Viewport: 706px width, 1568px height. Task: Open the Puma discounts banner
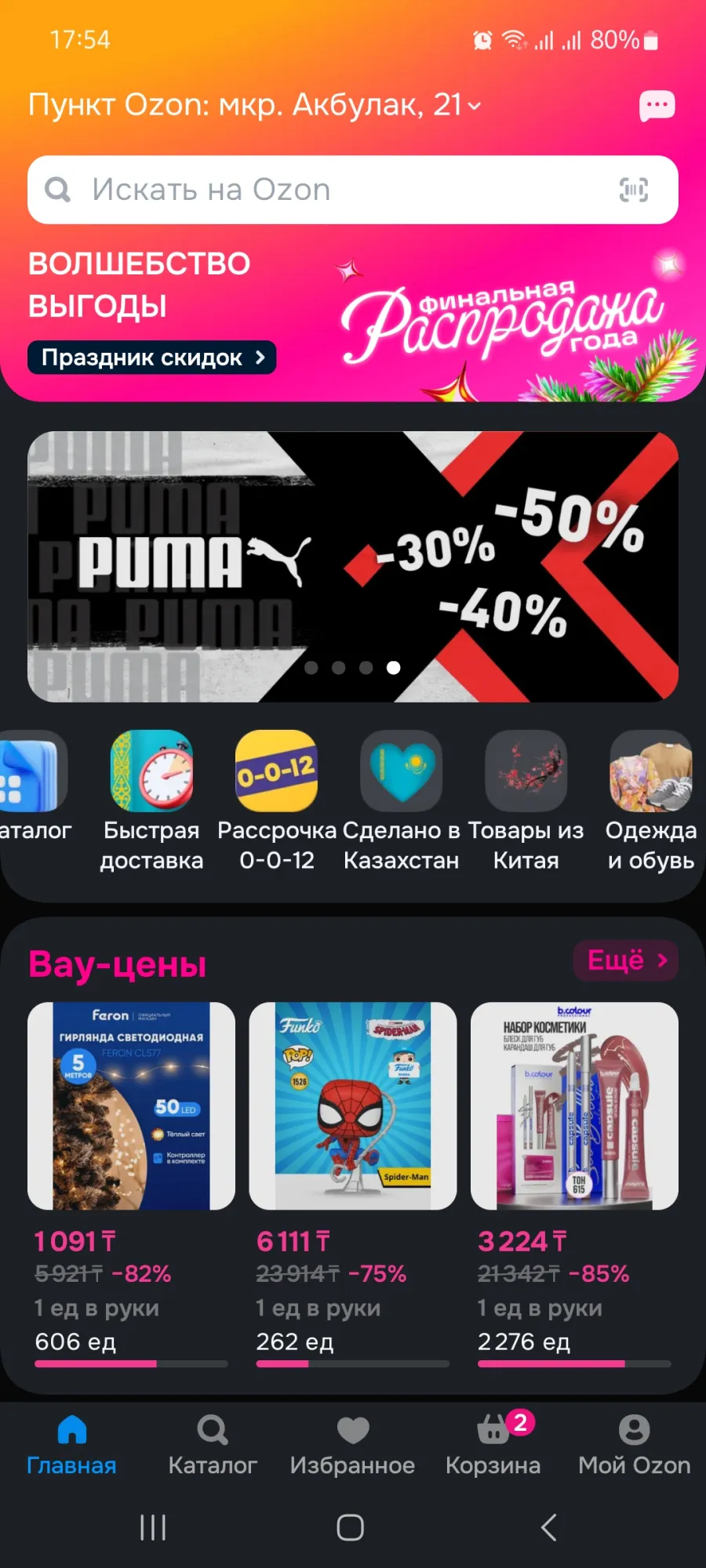[353, 566]
